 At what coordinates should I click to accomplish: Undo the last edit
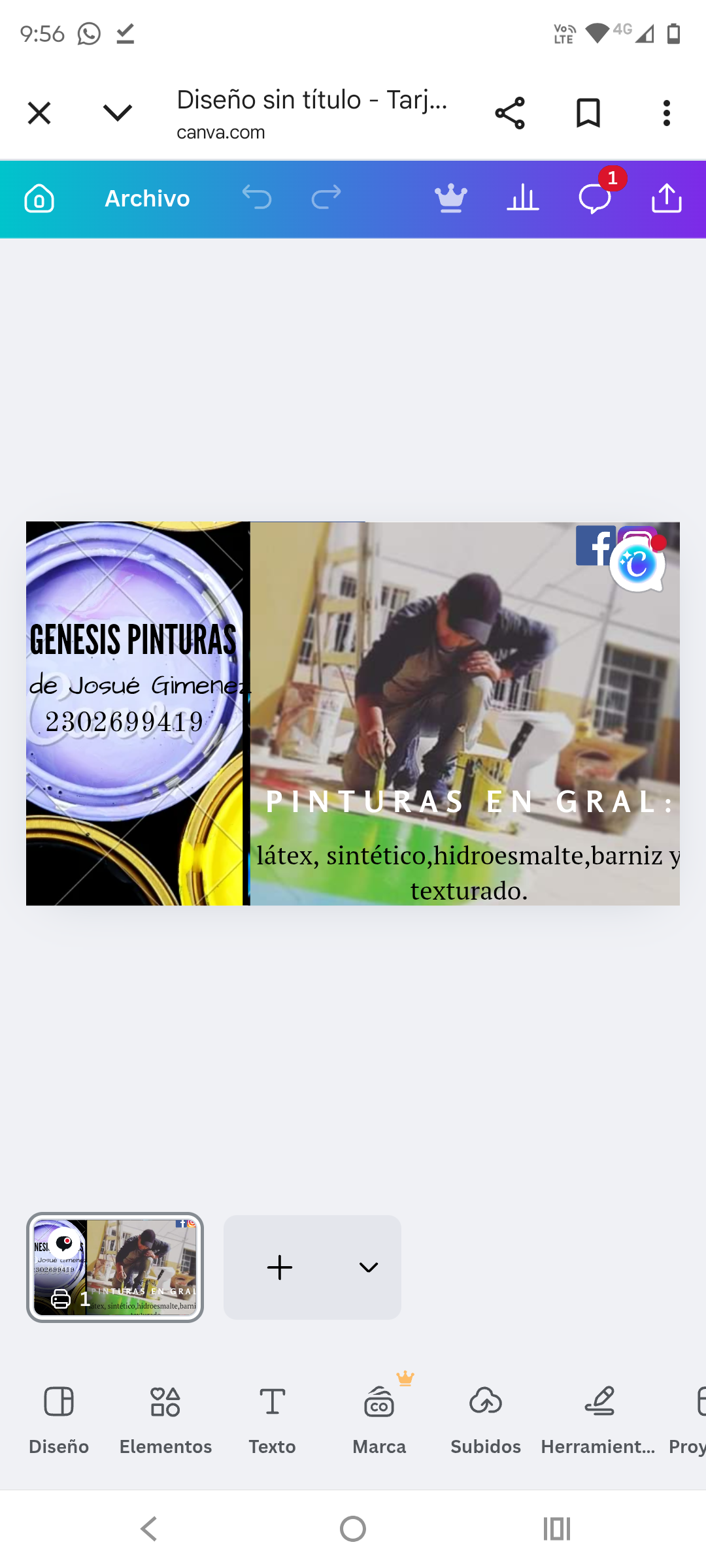(256, 197)
